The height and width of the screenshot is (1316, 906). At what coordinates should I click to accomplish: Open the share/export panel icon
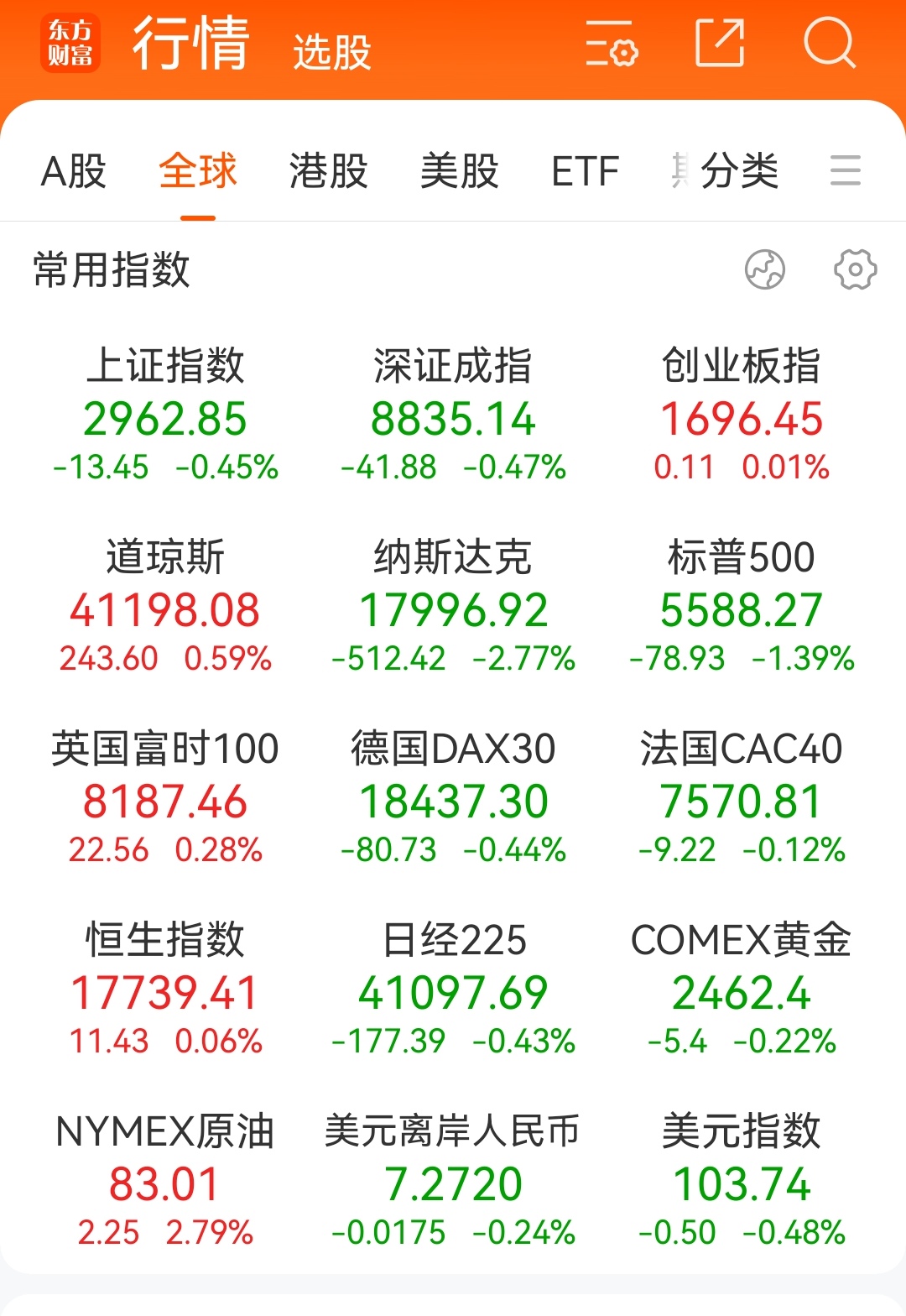(x=718, y=44)
